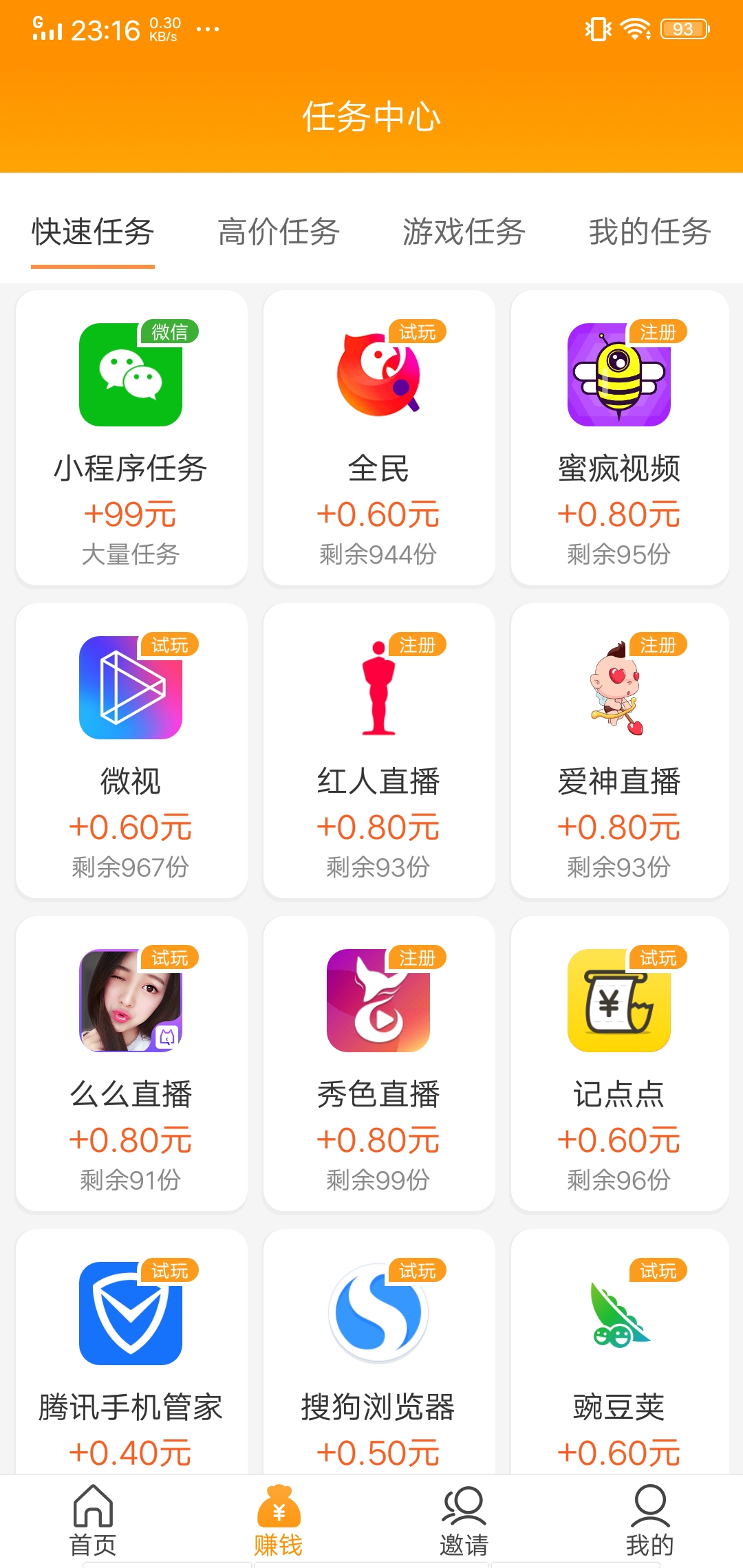Go to 首页 home navigation

[x=93, y=1513]
